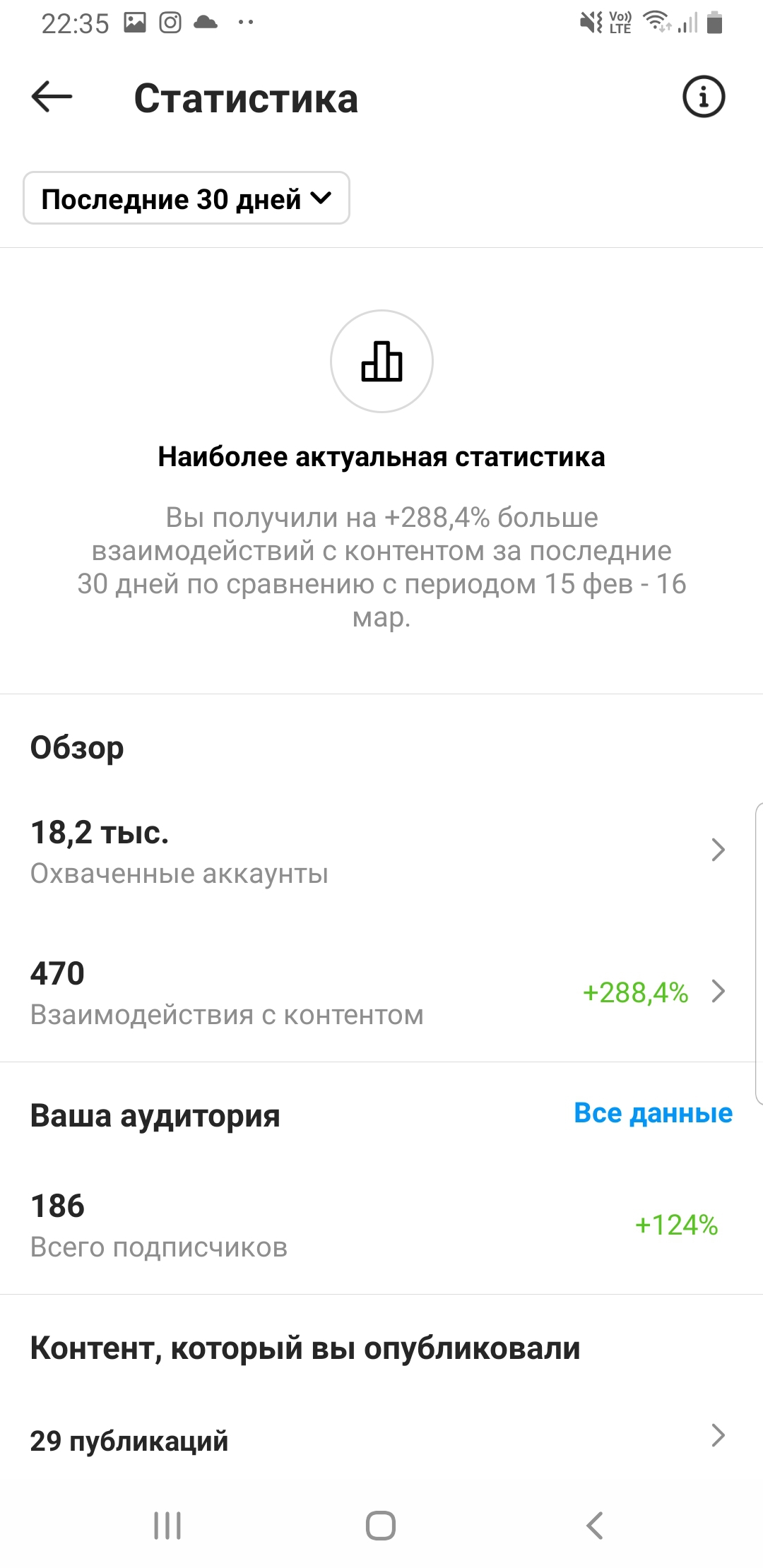This screenshot has height=1568, width=763.
Task: Open Охваченные аккаунты details
Action: coord(380,850)
